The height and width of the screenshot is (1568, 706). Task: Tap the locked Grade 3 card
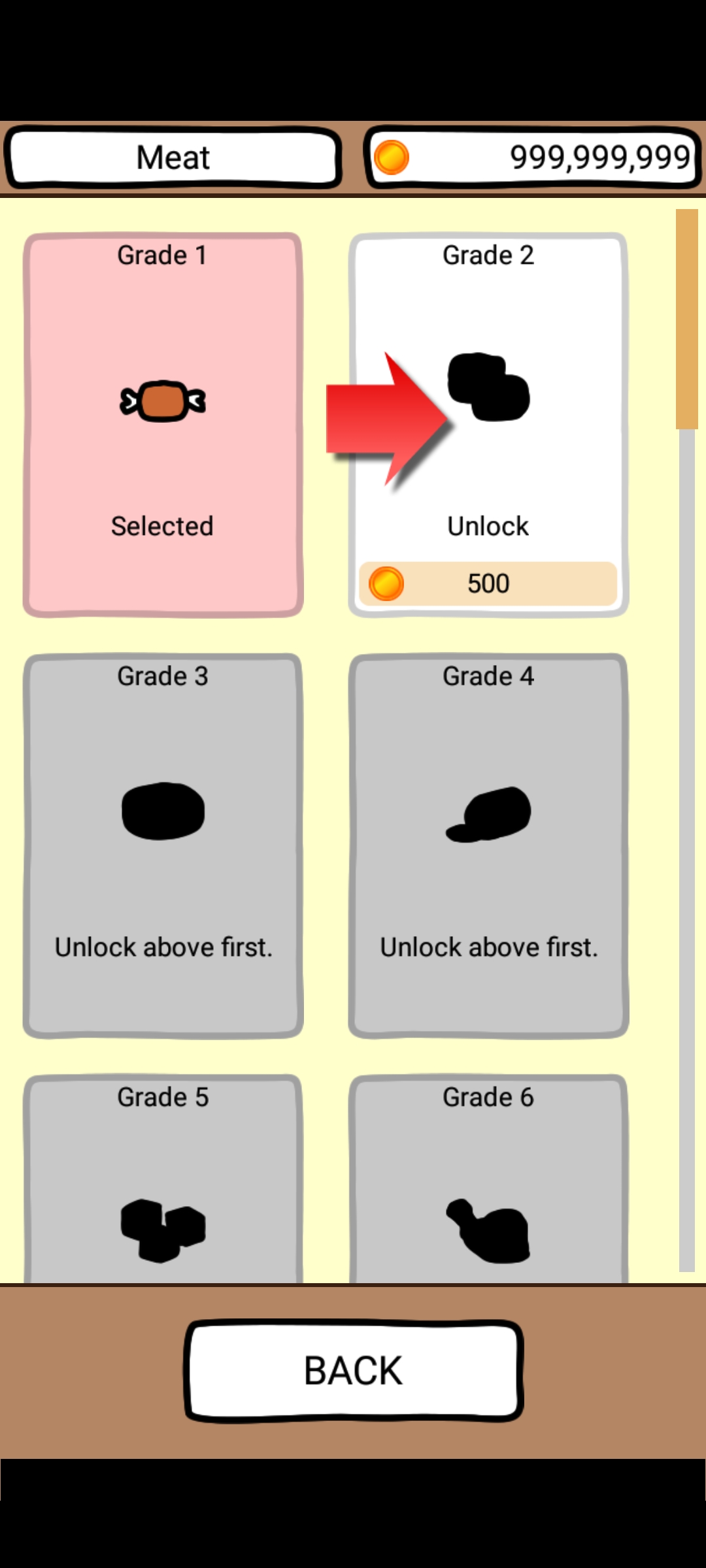point(163,845)
